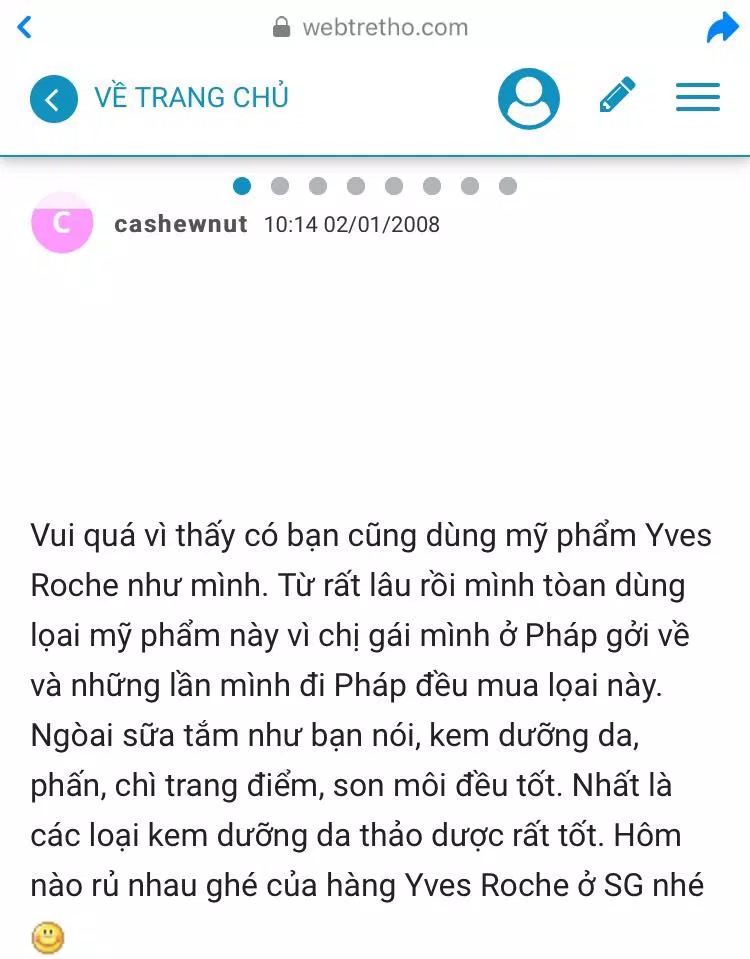The image size is (750, 959).
Task: Click cashewnut's pink avatar circle
Action: [62, 224]
